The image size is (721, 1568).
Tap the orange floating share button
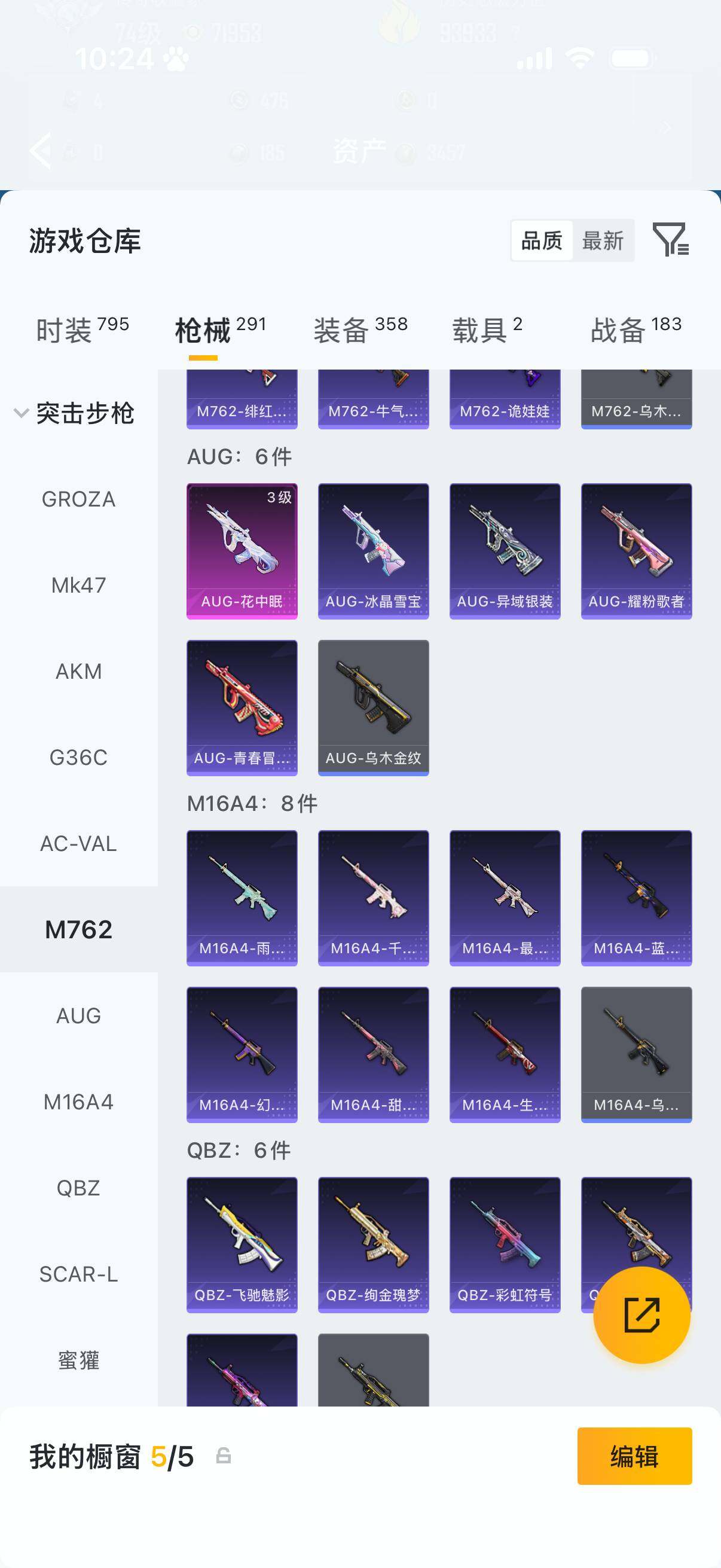pos(641,1315)
